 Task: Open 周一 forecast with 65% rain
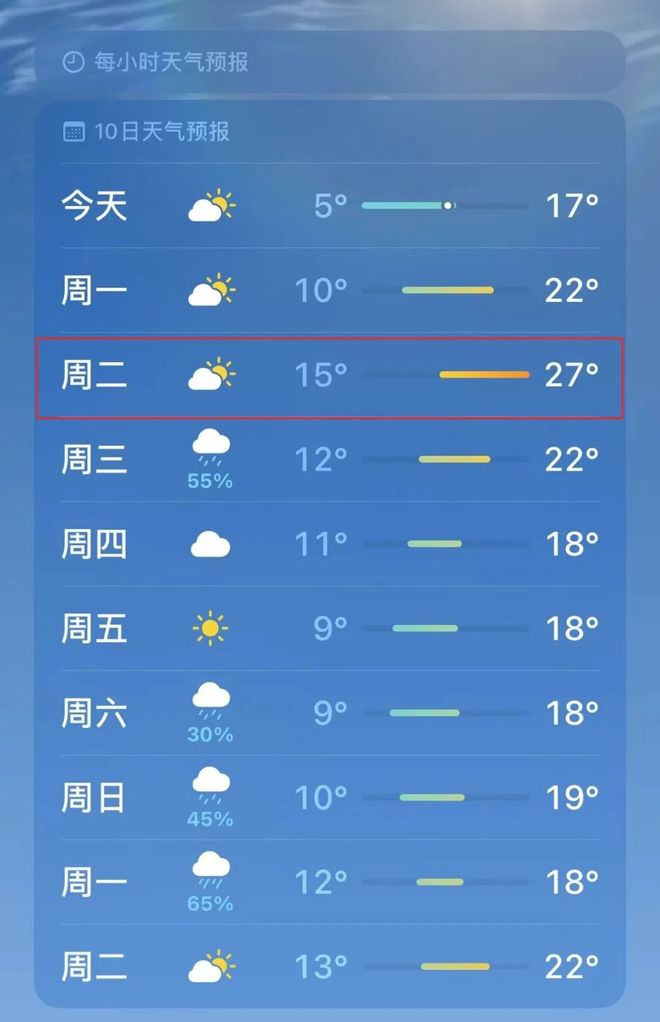coord(330,882)
